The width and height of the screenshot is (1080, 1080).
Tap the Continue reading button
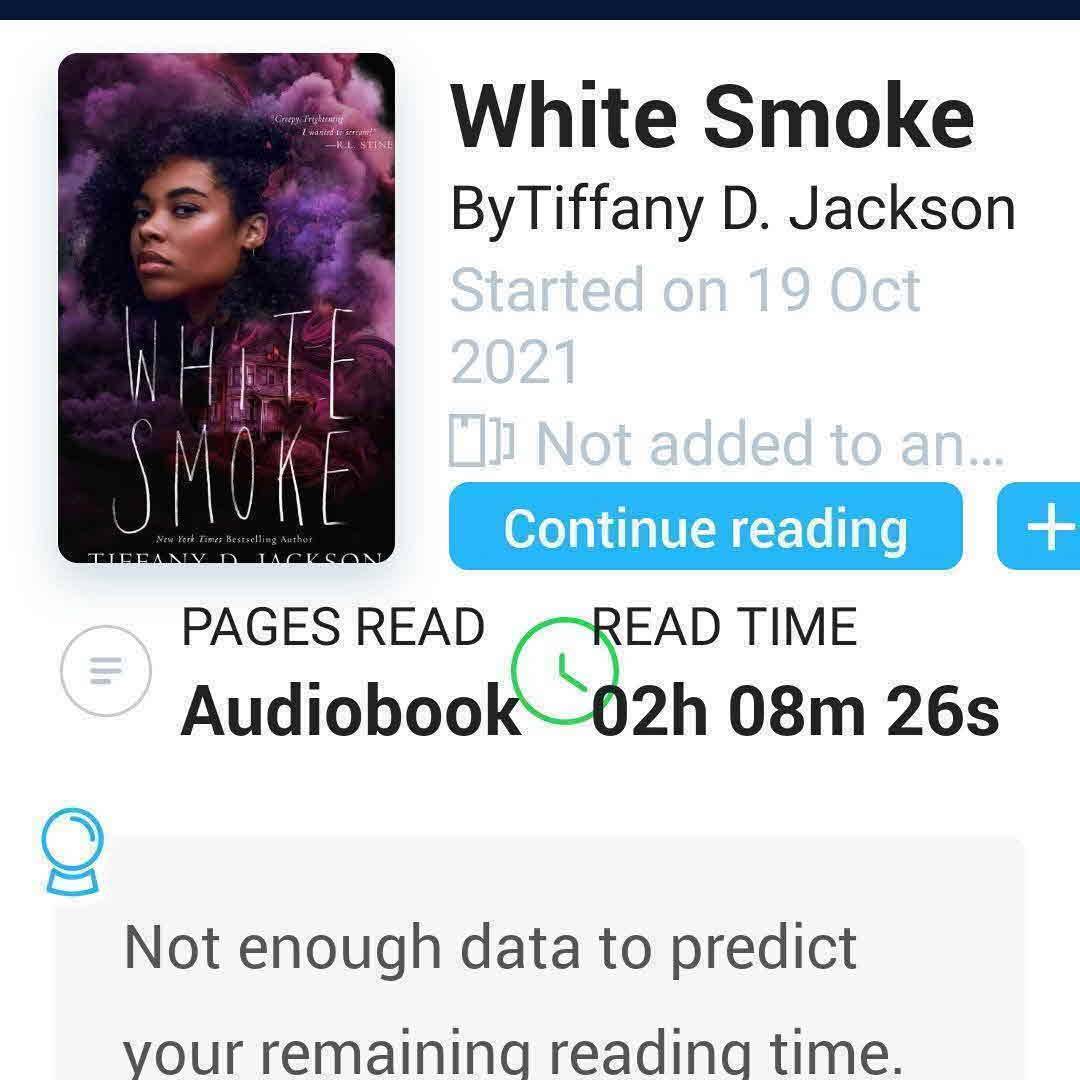[705, 527]
